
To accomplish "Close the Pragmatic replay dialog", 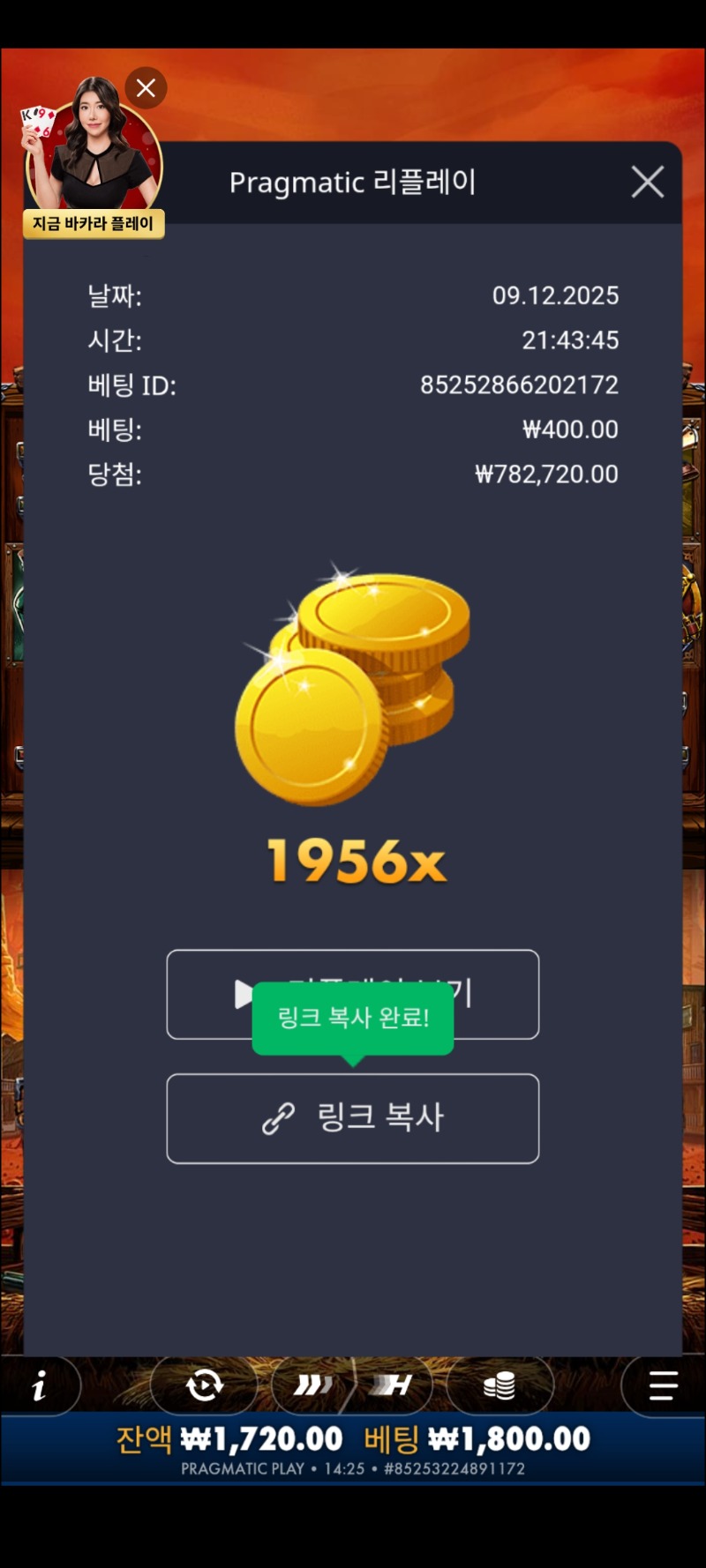I will pos(647,183).
